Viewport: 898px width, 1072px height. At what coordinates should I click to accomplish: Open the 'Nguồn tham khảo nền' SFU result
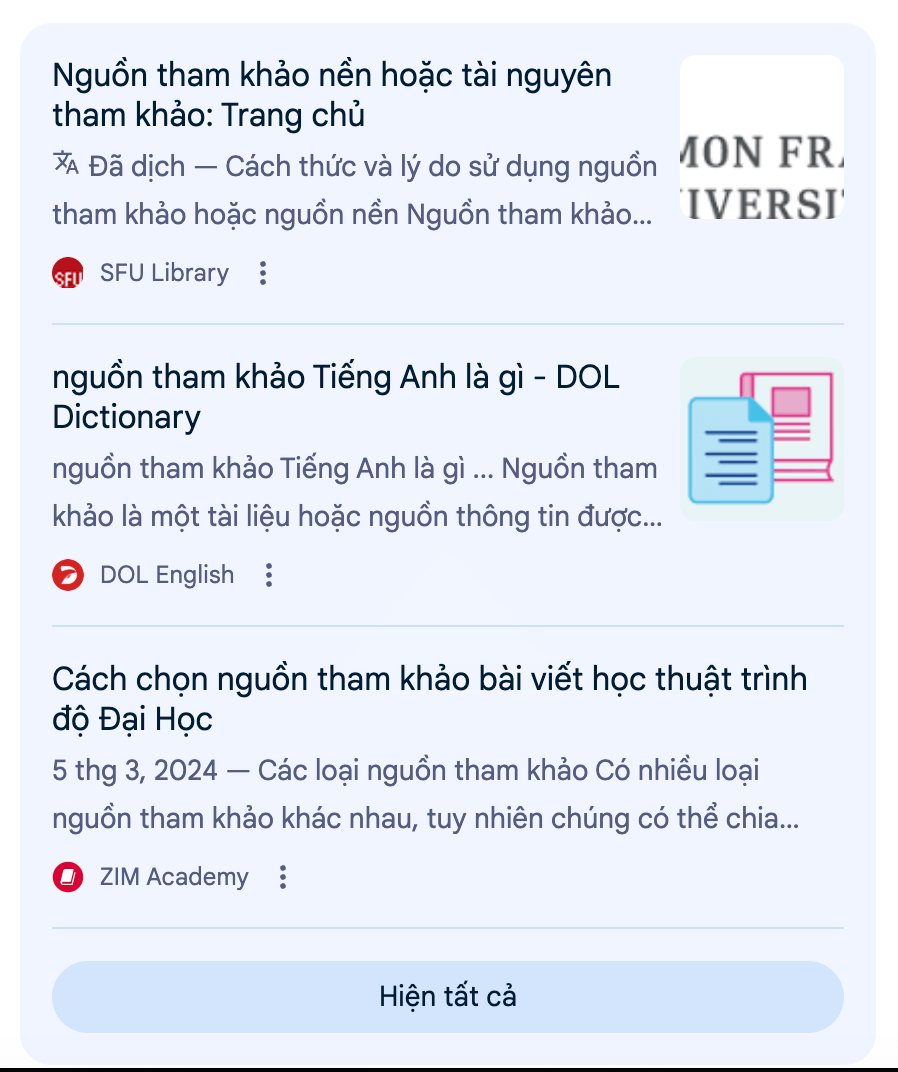point(332,95)
